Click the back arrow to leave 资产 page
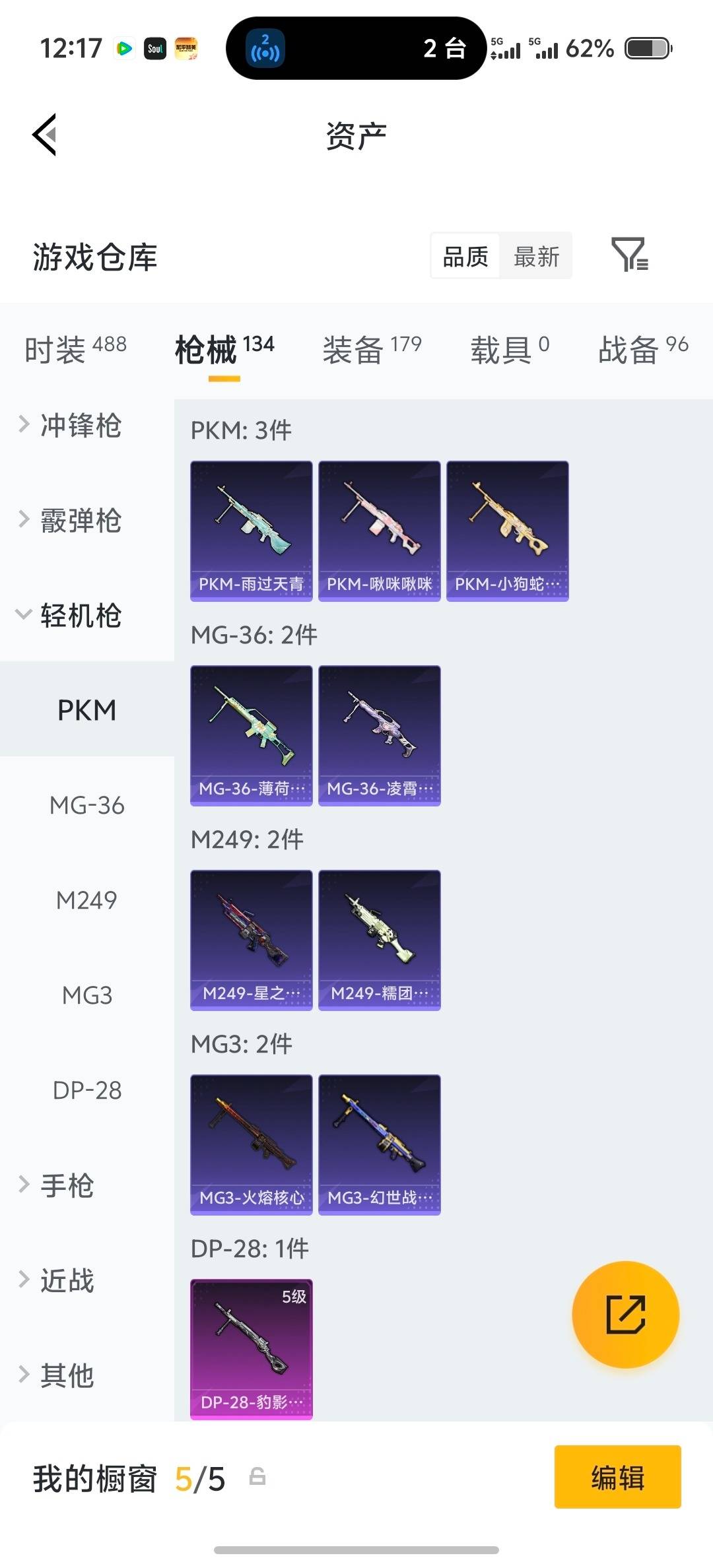Viewport: 713px width, 1568px height. 44,134
